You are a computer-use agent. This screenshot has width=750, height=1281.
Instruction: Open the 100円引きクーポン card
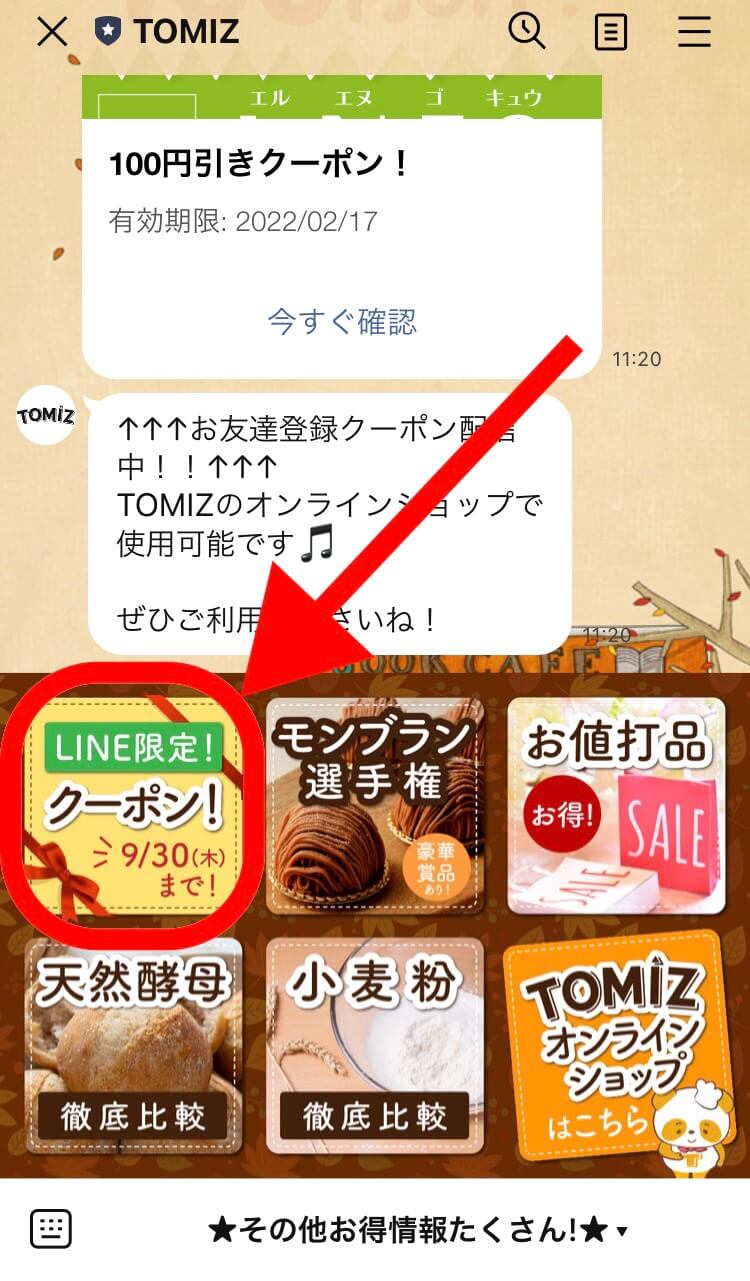pyautogui.click(x=342, y=226)
